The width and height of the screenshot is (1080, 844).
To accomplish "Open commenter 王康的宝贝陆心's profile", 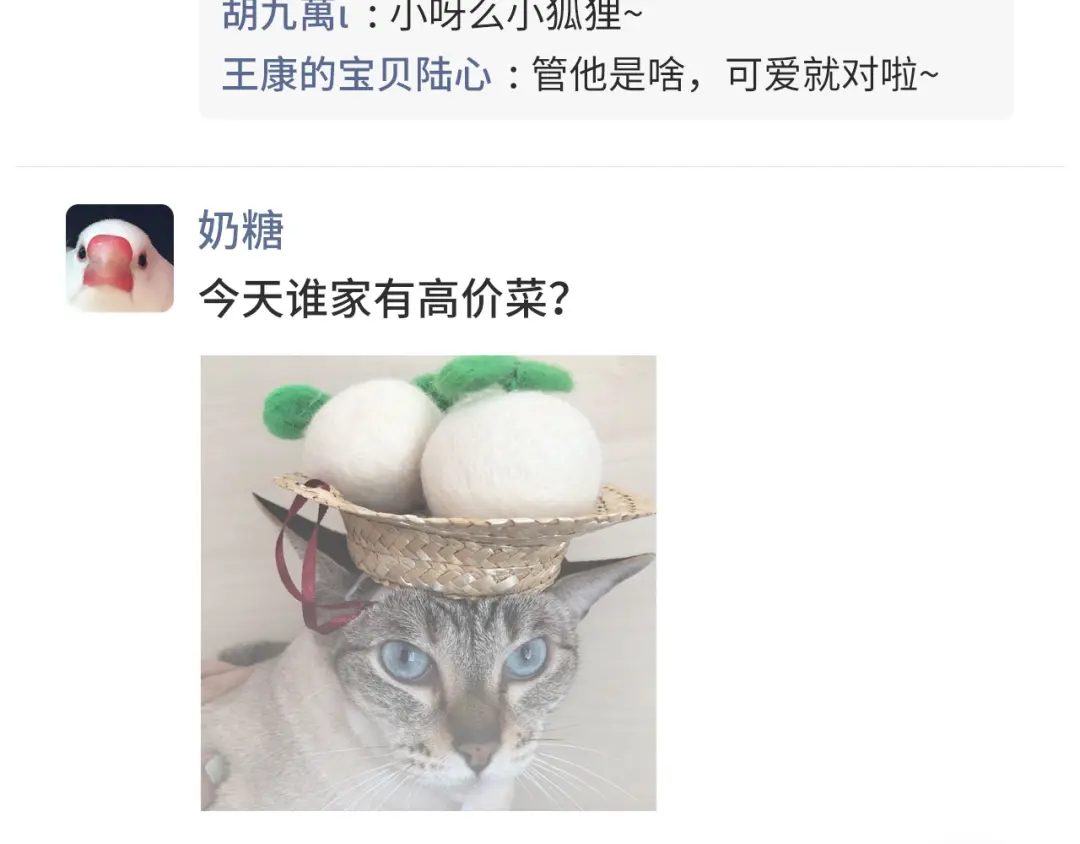I will click(356, 76).
